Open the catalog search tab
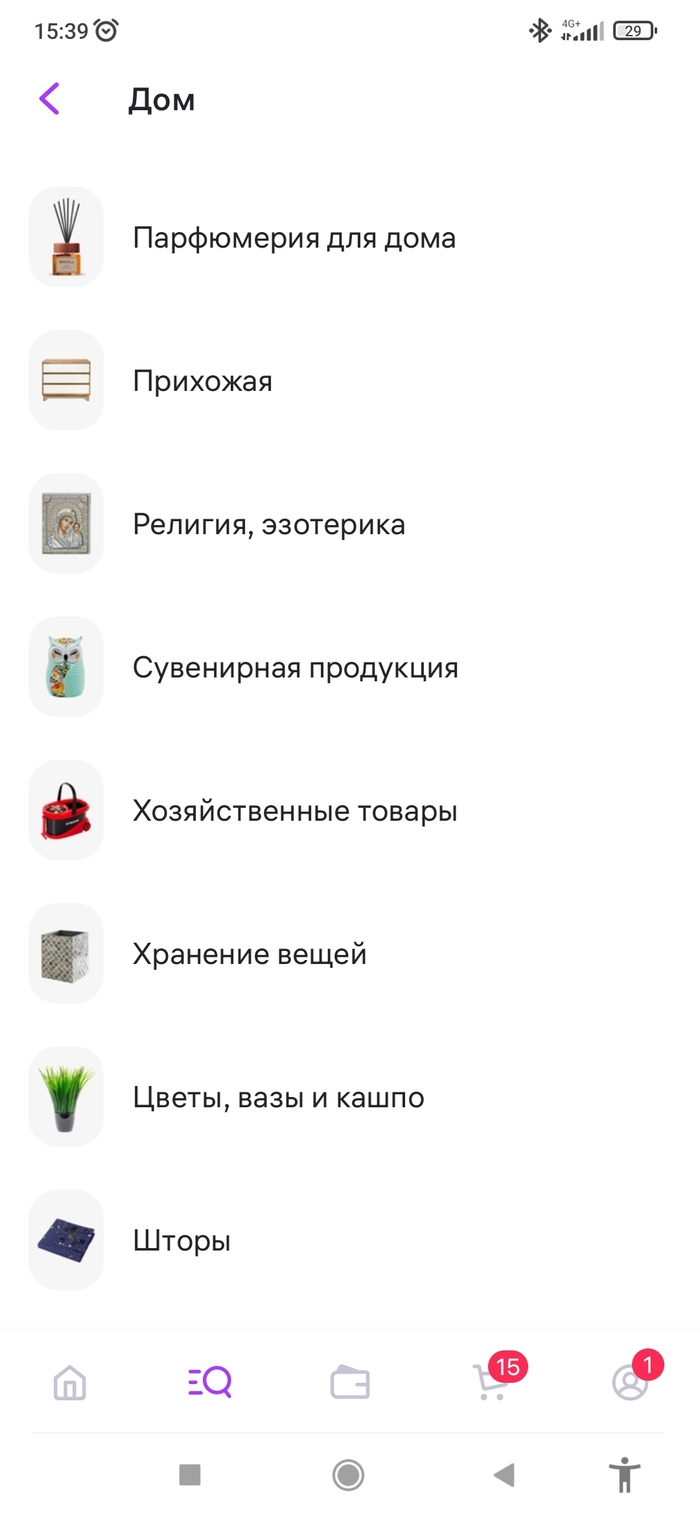This screenshot has height=1517, width=700. pos(210,1383)
